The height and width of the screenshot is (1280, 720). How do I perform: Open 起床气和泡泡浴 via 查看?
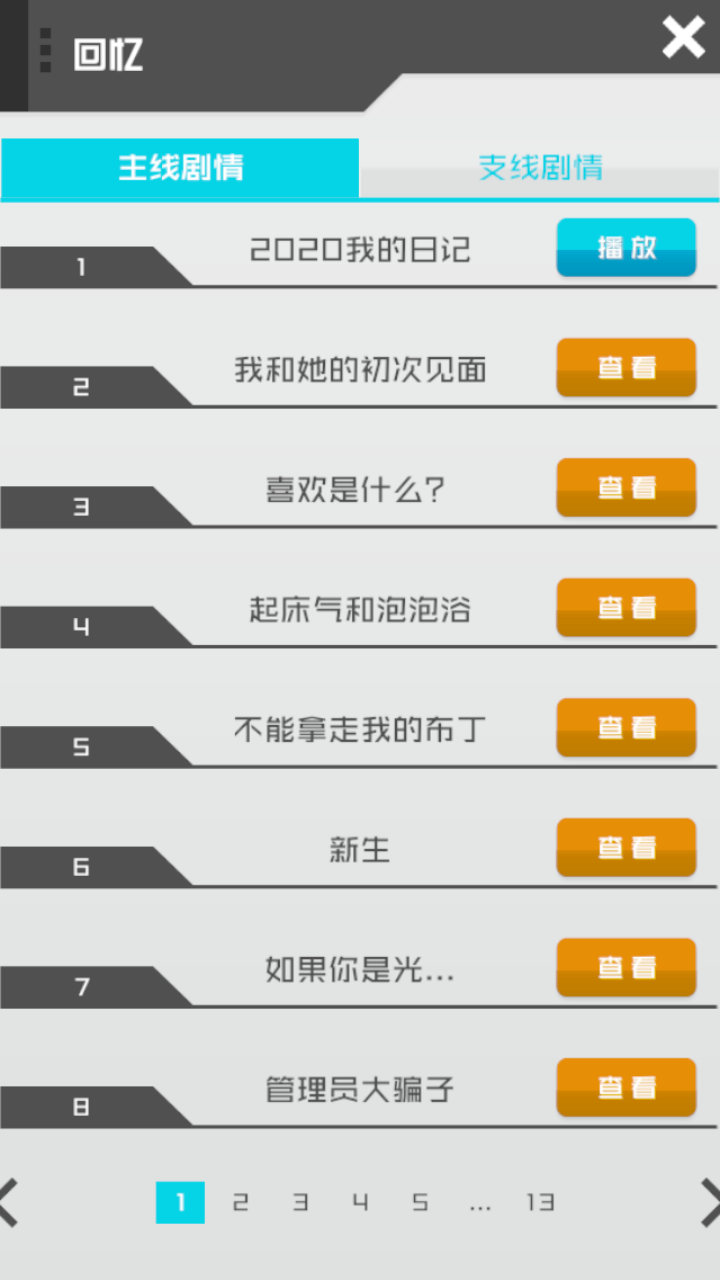coord(626,607)
